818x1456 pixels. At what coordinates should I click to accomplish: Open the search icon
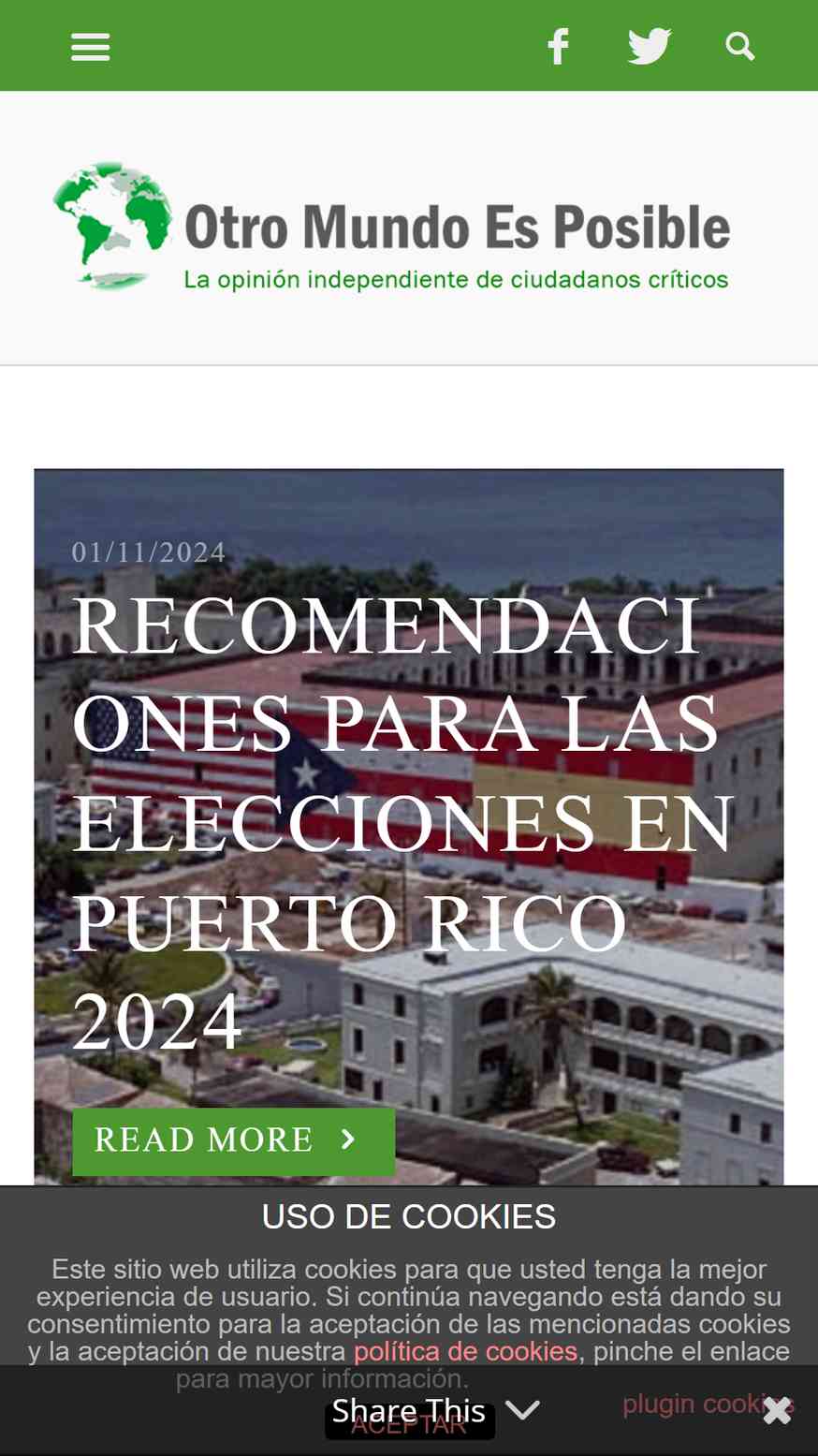[739, 46]
